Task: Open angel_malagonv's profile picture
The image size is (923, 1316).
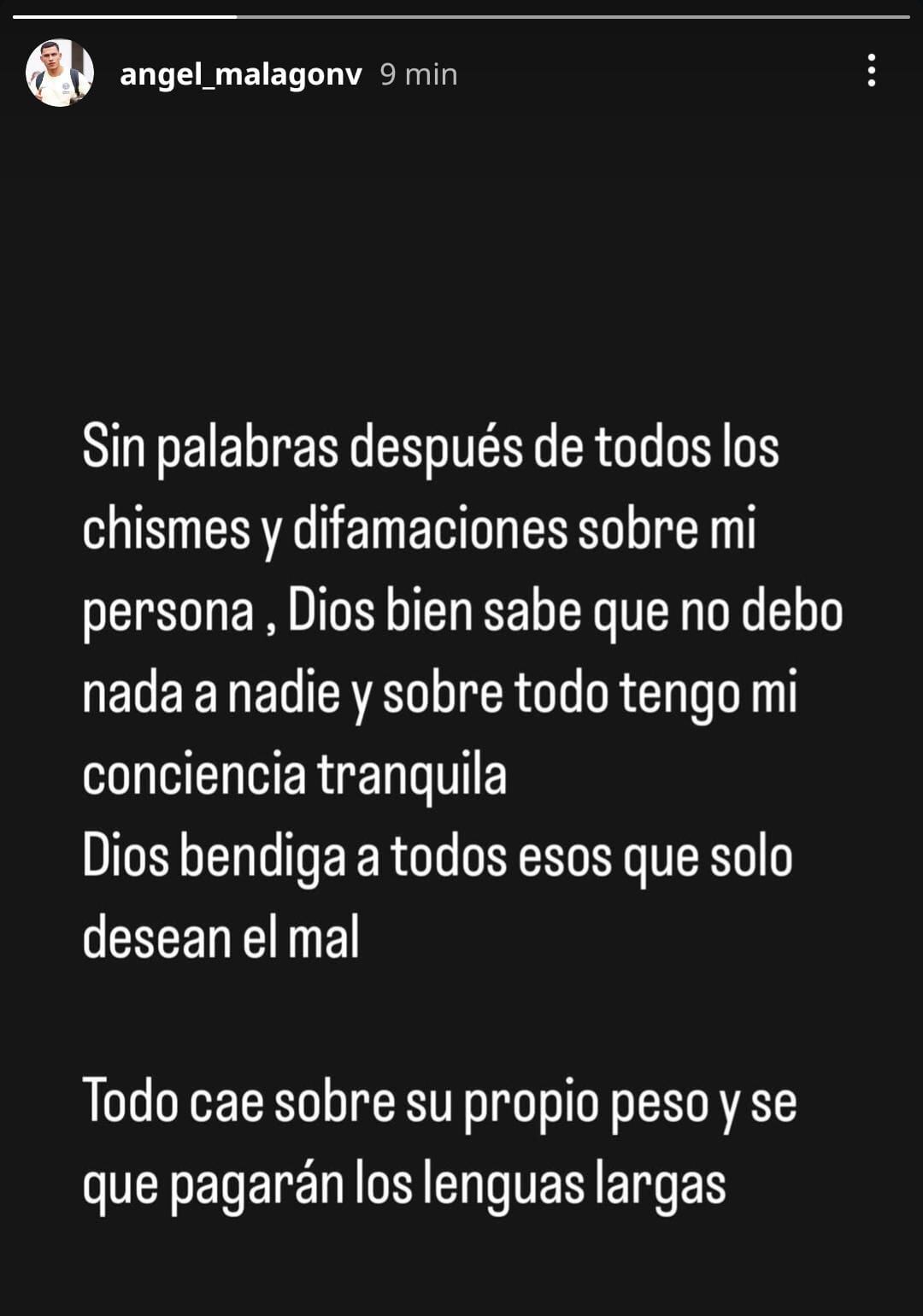Action: (x=60, y=73)
